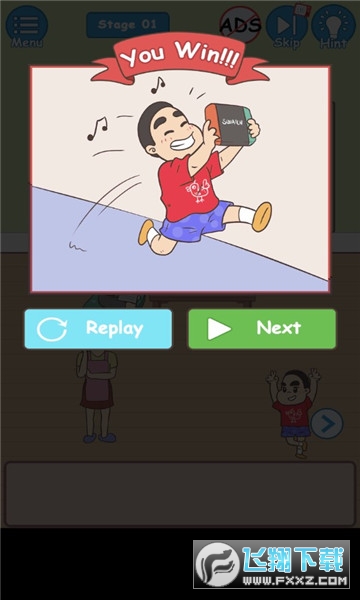Tap the no-ADS icon
This screenshot has width=360, height=600.
click(x=240, y=25)
